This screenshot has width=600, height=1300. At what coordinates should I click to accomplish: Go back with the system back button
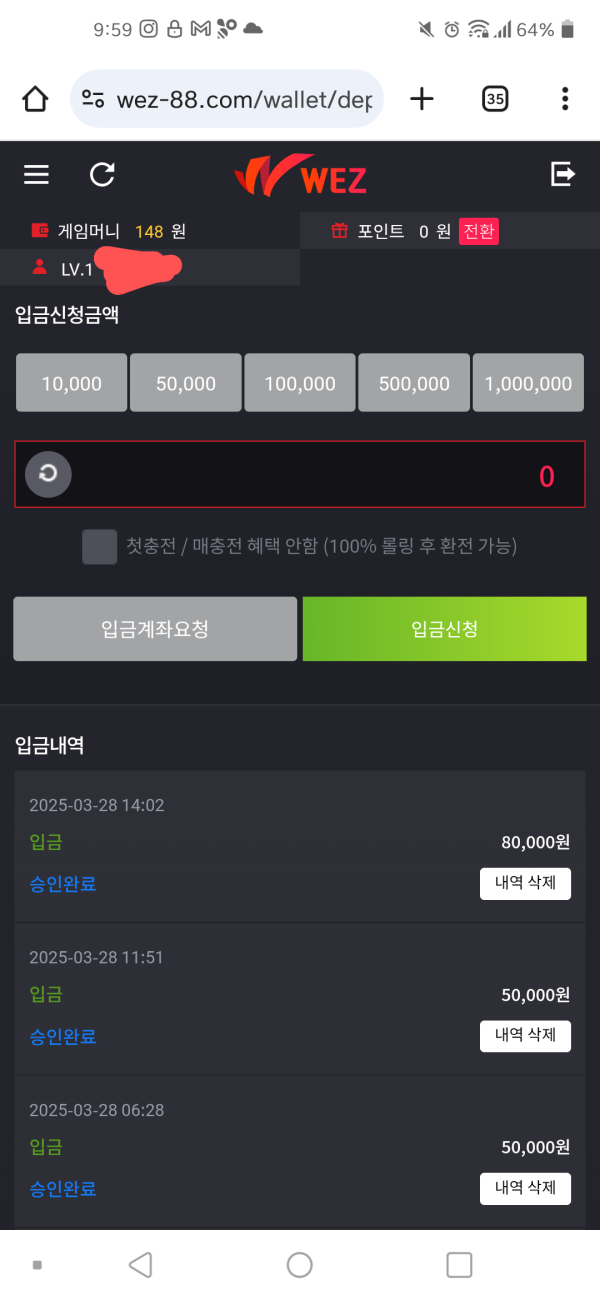[x=141, y=1265]
